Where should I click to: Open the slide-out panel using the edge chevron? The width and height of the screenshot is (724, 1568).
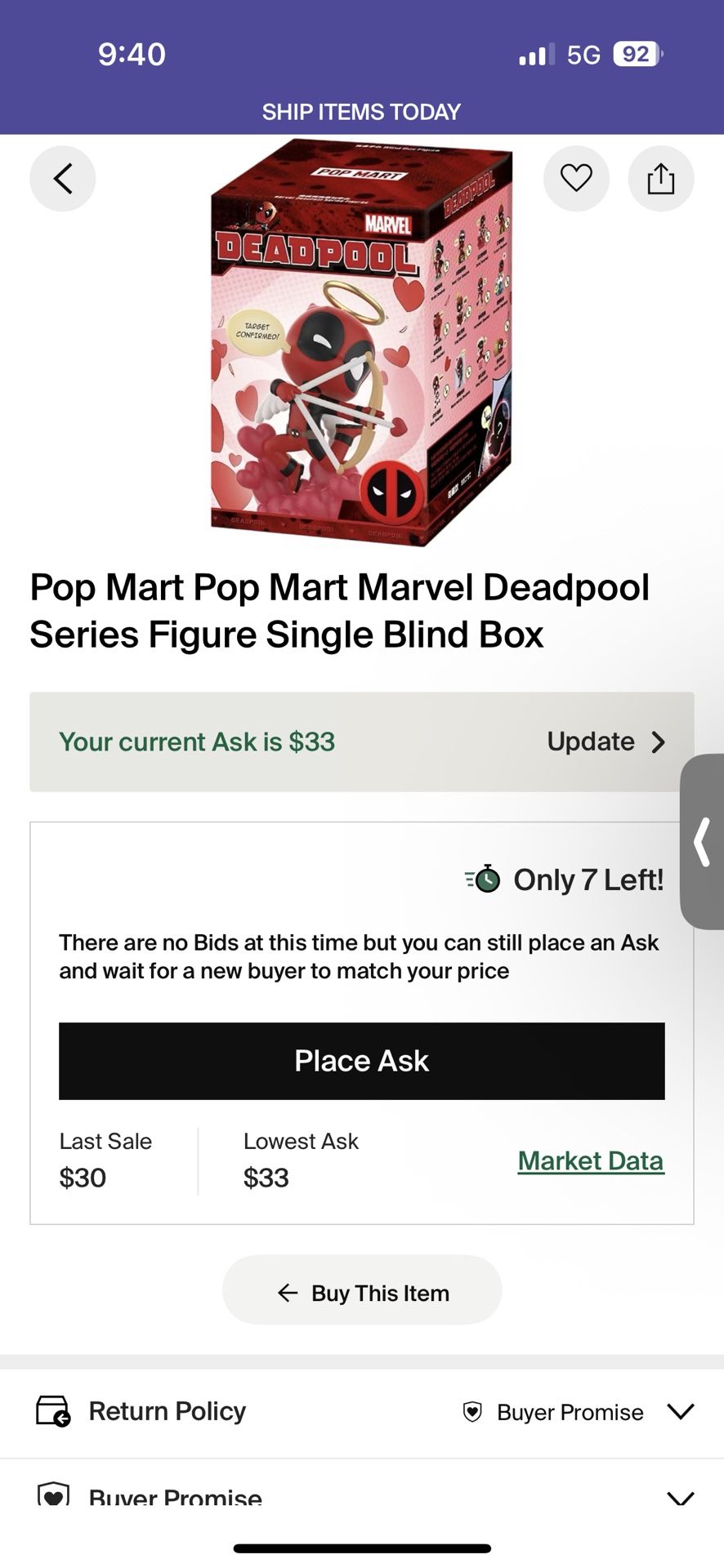(x=701, y=843)
